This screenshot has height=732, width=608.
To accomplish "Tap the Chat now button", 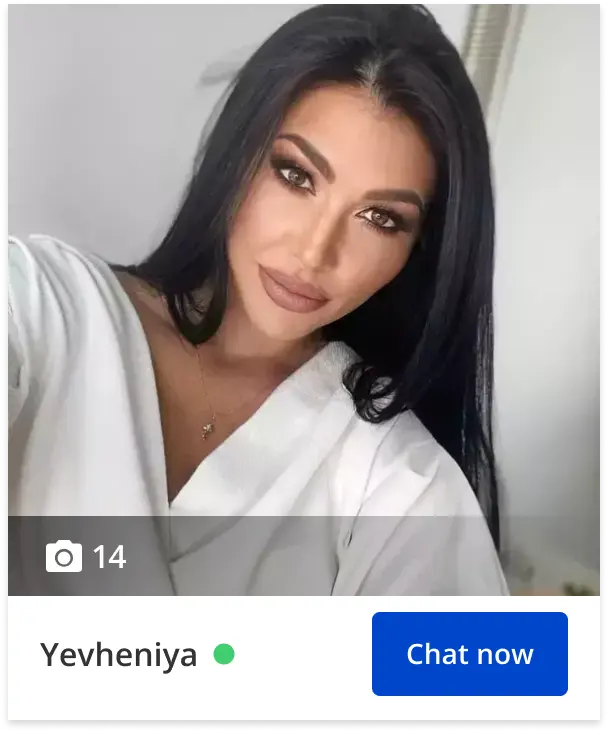I will click(x=469, y=654).
